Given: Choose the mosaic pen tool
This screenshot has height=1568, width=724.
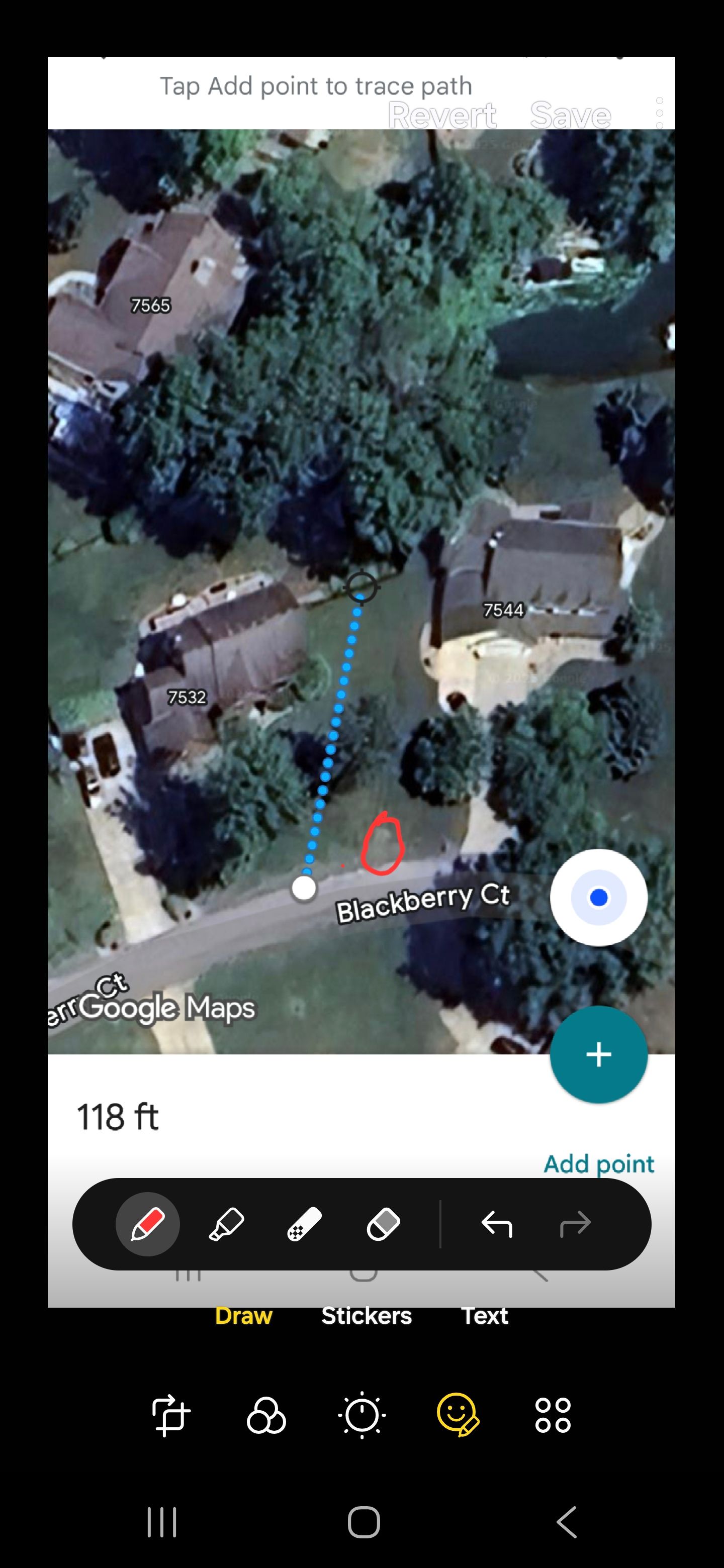Looking at the screenshot, I should pyautogui.click(x=305, y=1223).
